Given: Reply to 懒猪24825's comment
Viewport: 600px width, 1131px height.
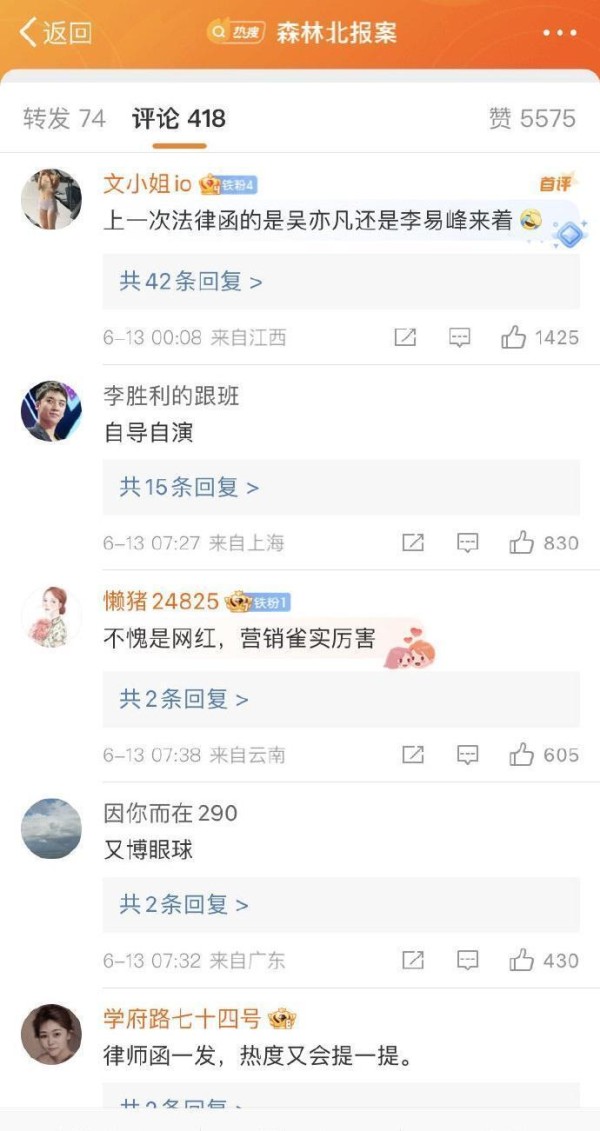Looking at the screenshot, I should point(467,754).
